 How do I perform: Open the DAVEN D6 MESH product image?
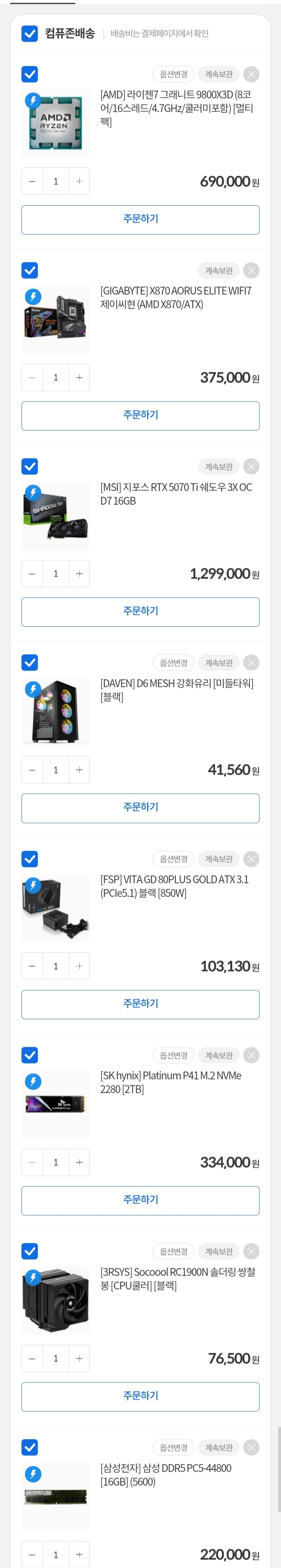coord(55,711)
